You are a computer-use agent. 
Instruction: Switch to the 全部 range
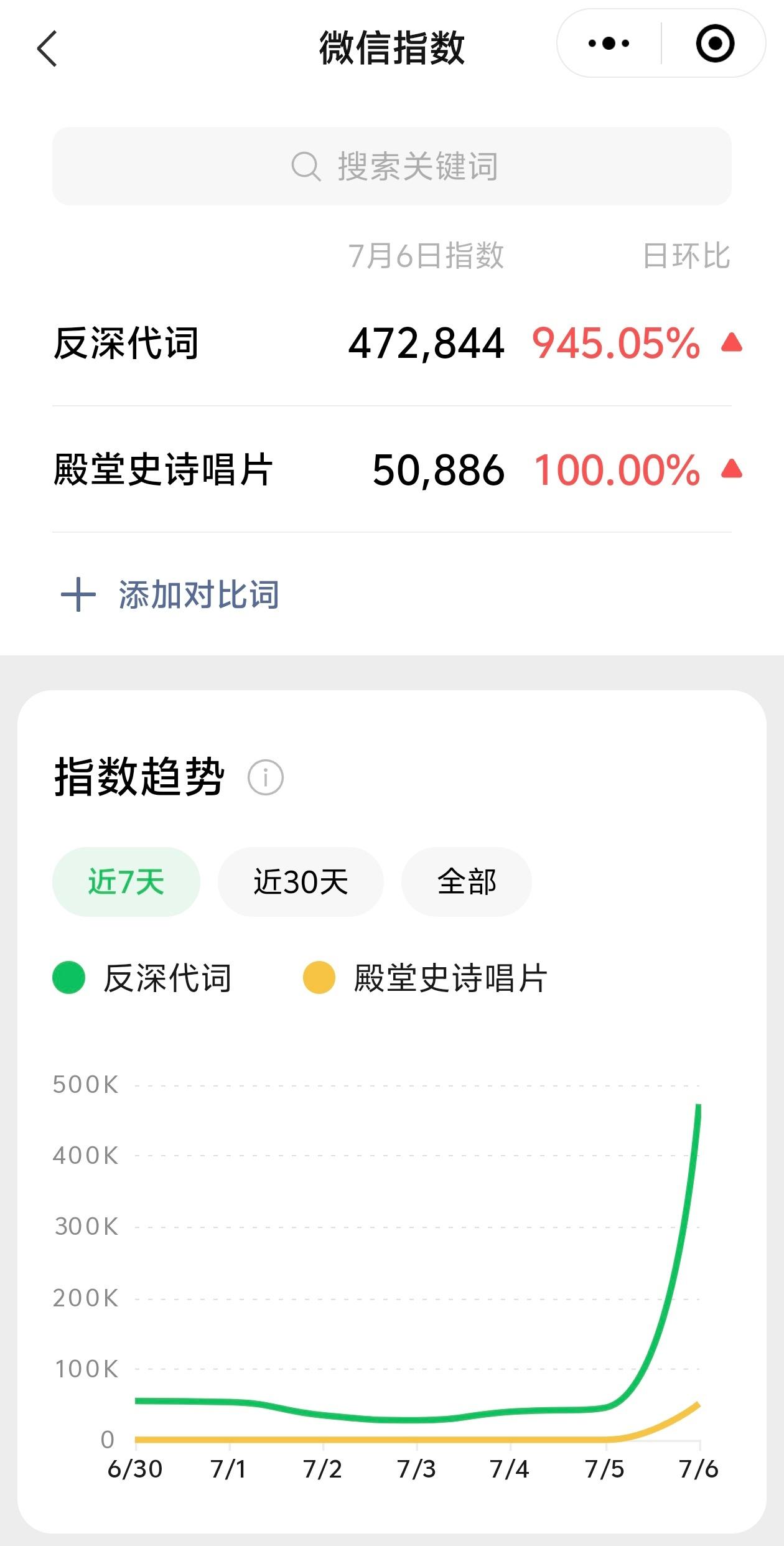(x=467, y=882)
